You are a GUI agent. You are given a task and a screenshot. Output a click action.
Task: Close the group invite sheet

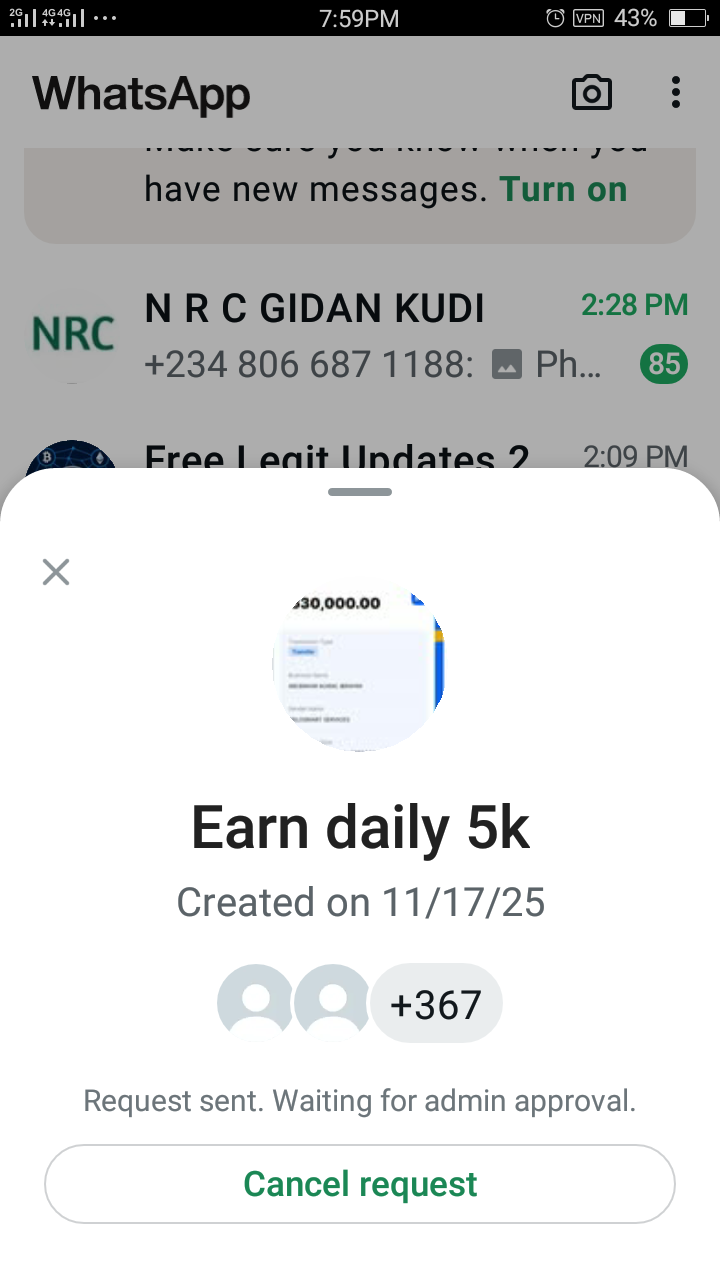tap(56, 572)
